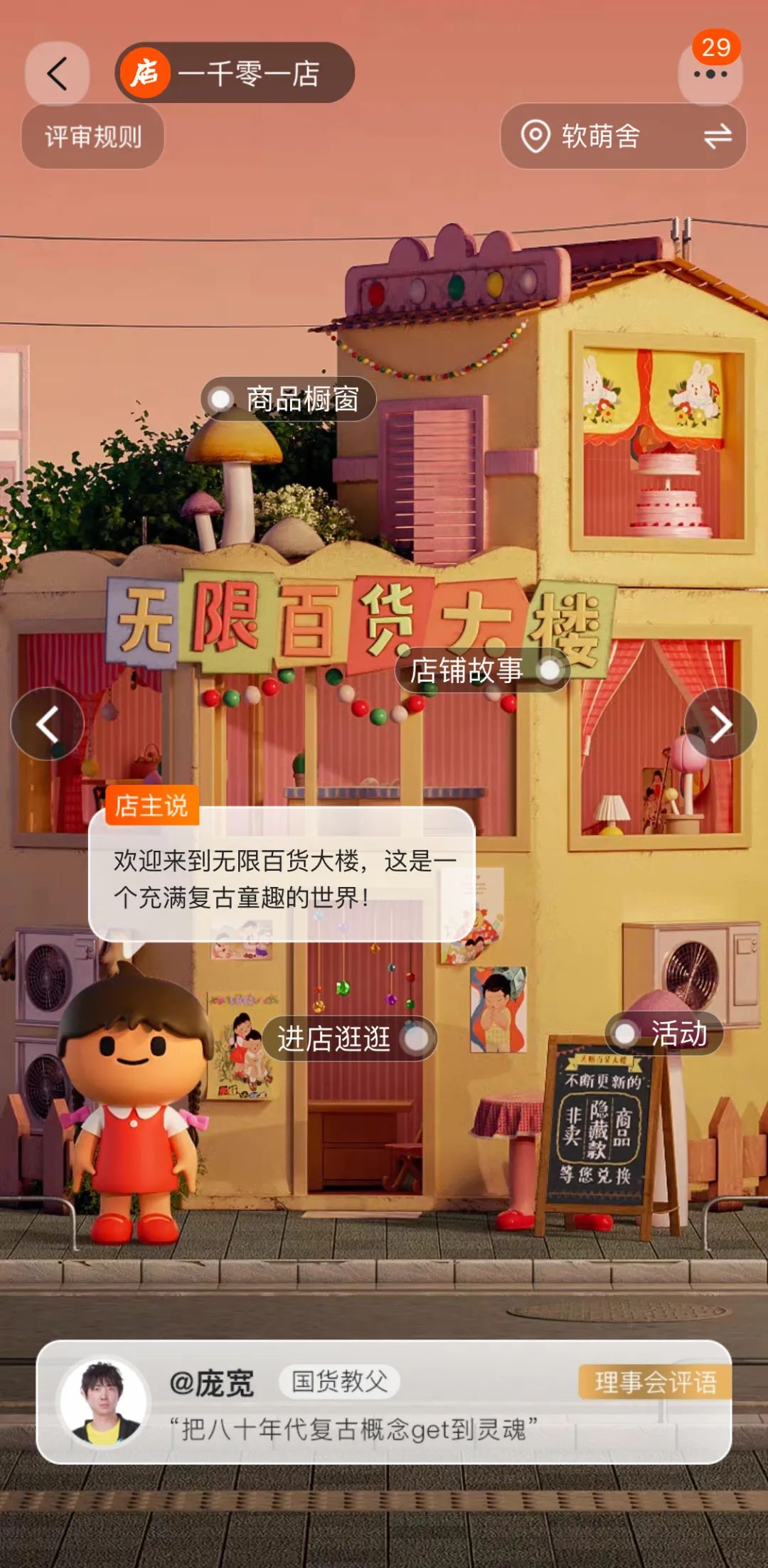The height and width of the screenshot is (1568, 768).
Task: Enter the store via 进店逛逛
Action: 349,1038
